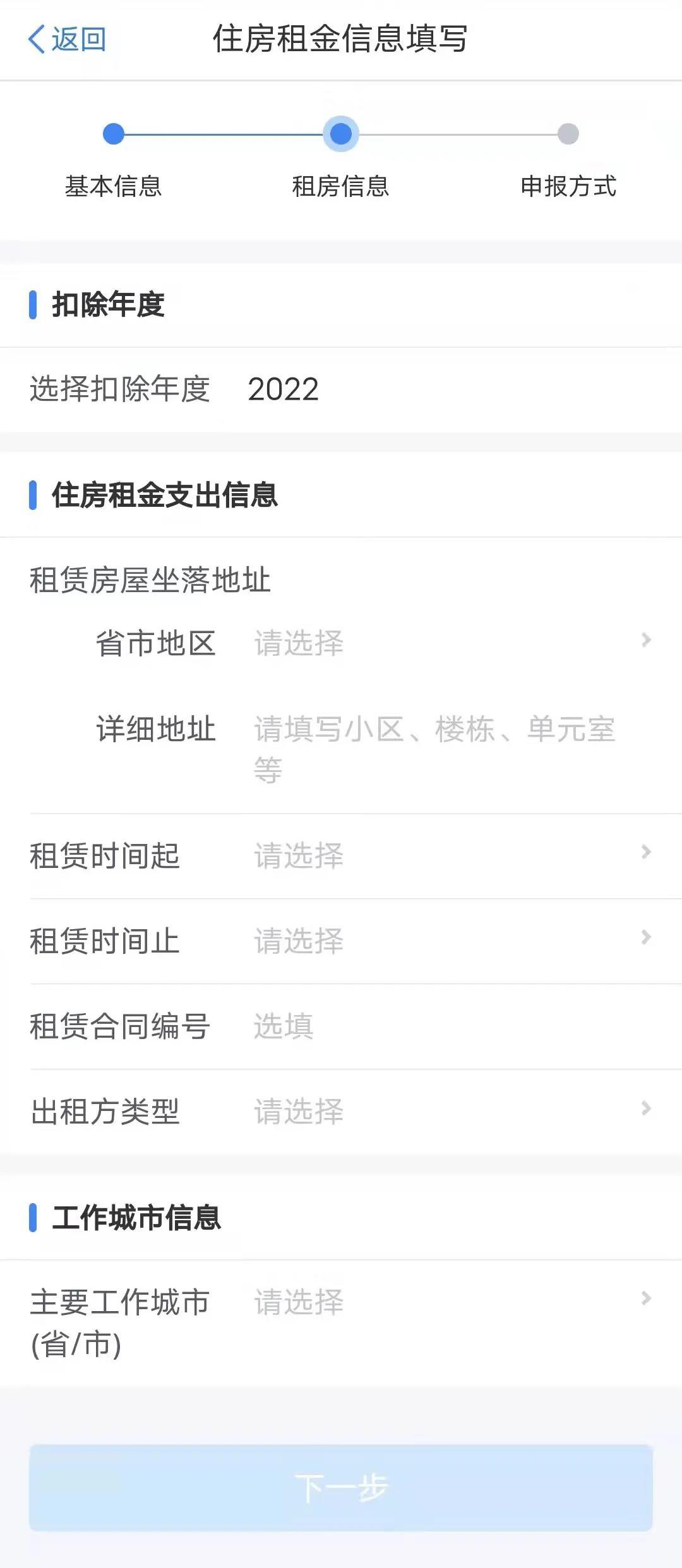The width and height of the screenshot is (682, 1568).
Task: Select the 租赁时间止 end date
Action: point(442,941)
